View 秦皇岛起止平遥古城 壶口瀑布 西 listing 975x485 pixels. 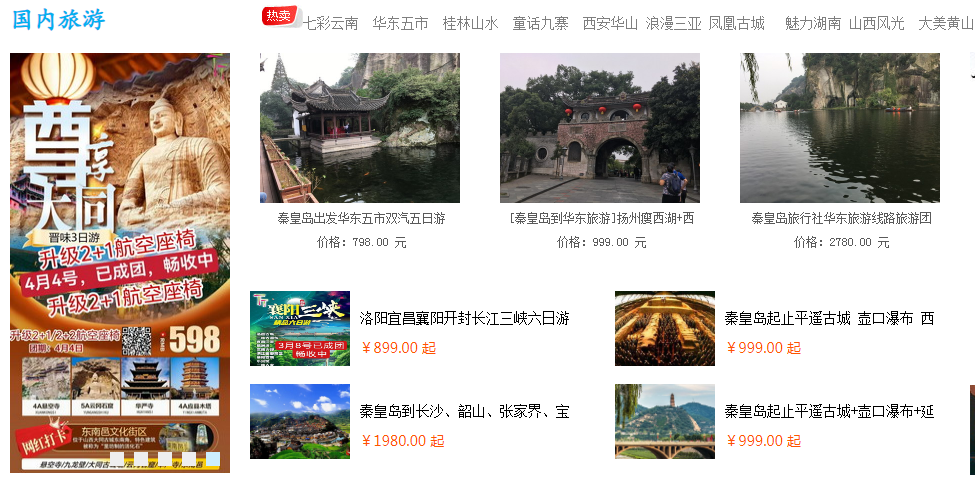coord(829,319)
